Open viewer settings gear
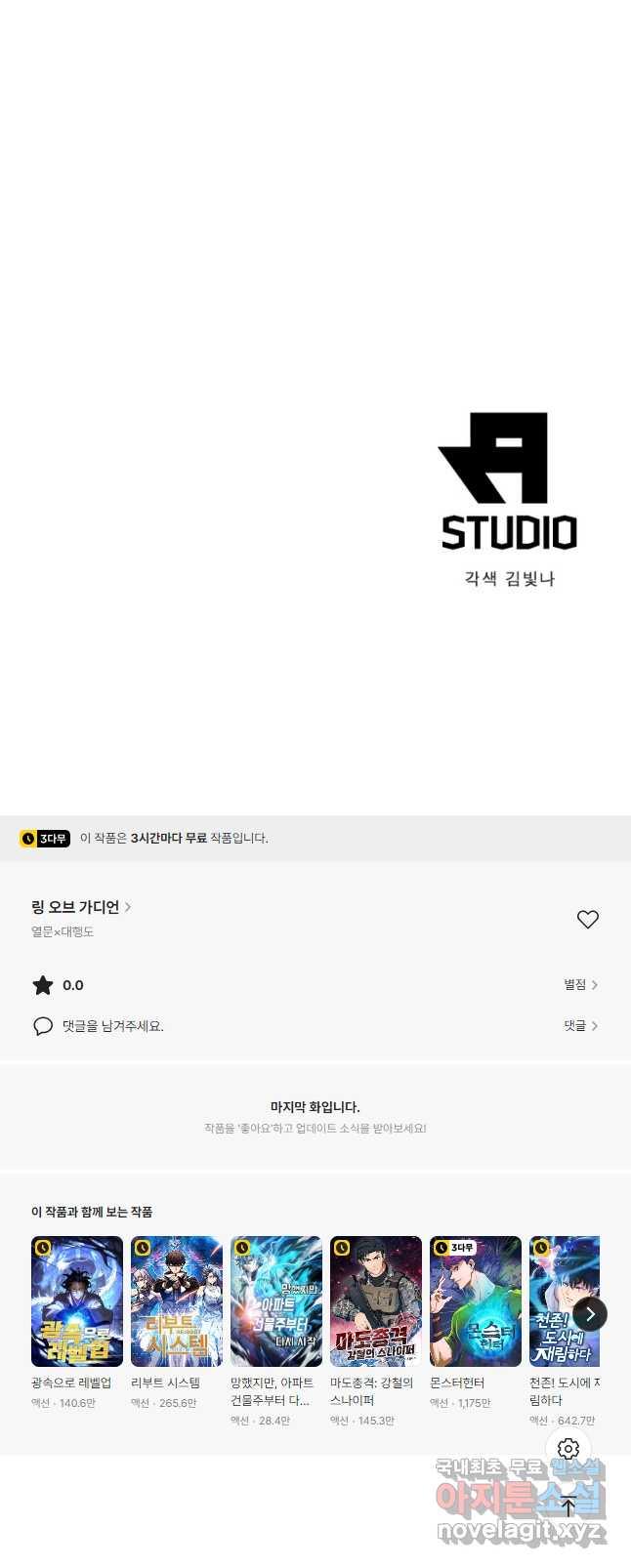 point(568,1449)
